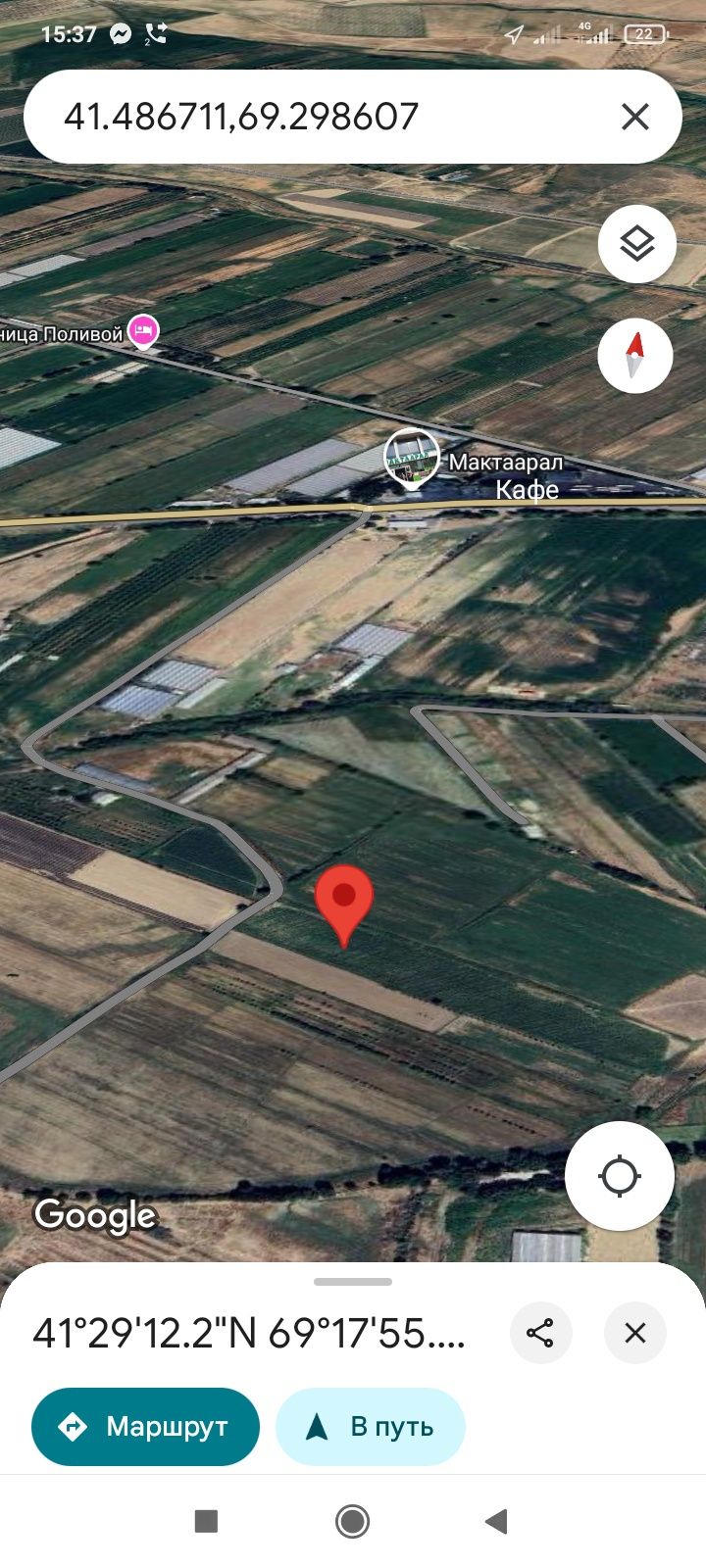Select the red dropped pin
706x1568 pixels.
343,902
